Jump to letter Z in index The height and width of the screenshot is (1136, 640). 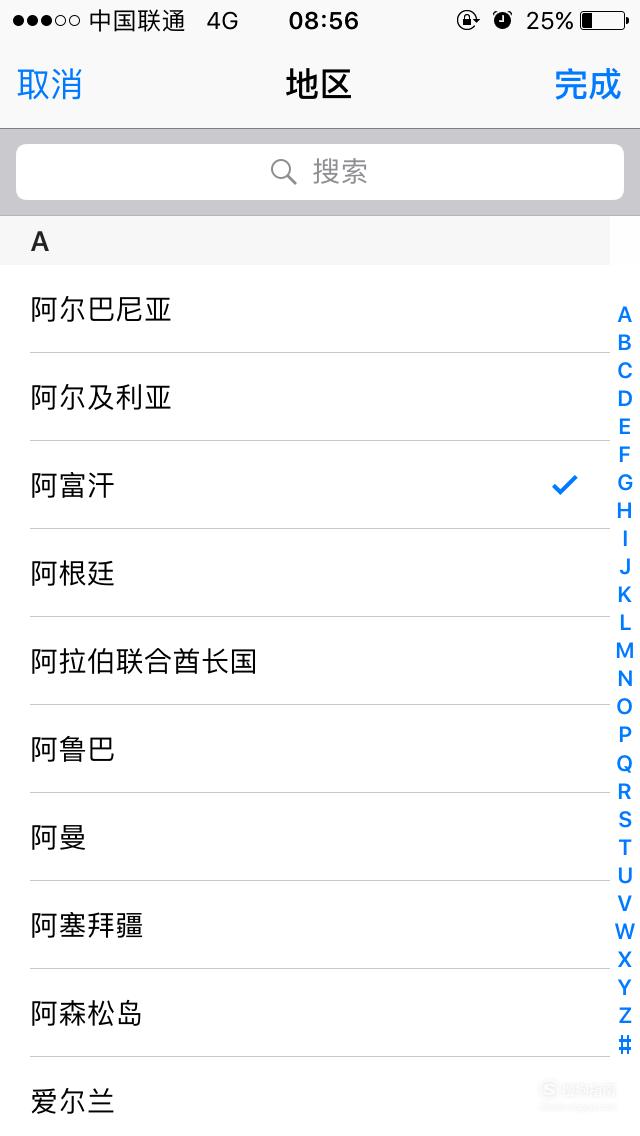coord(625,1016)
